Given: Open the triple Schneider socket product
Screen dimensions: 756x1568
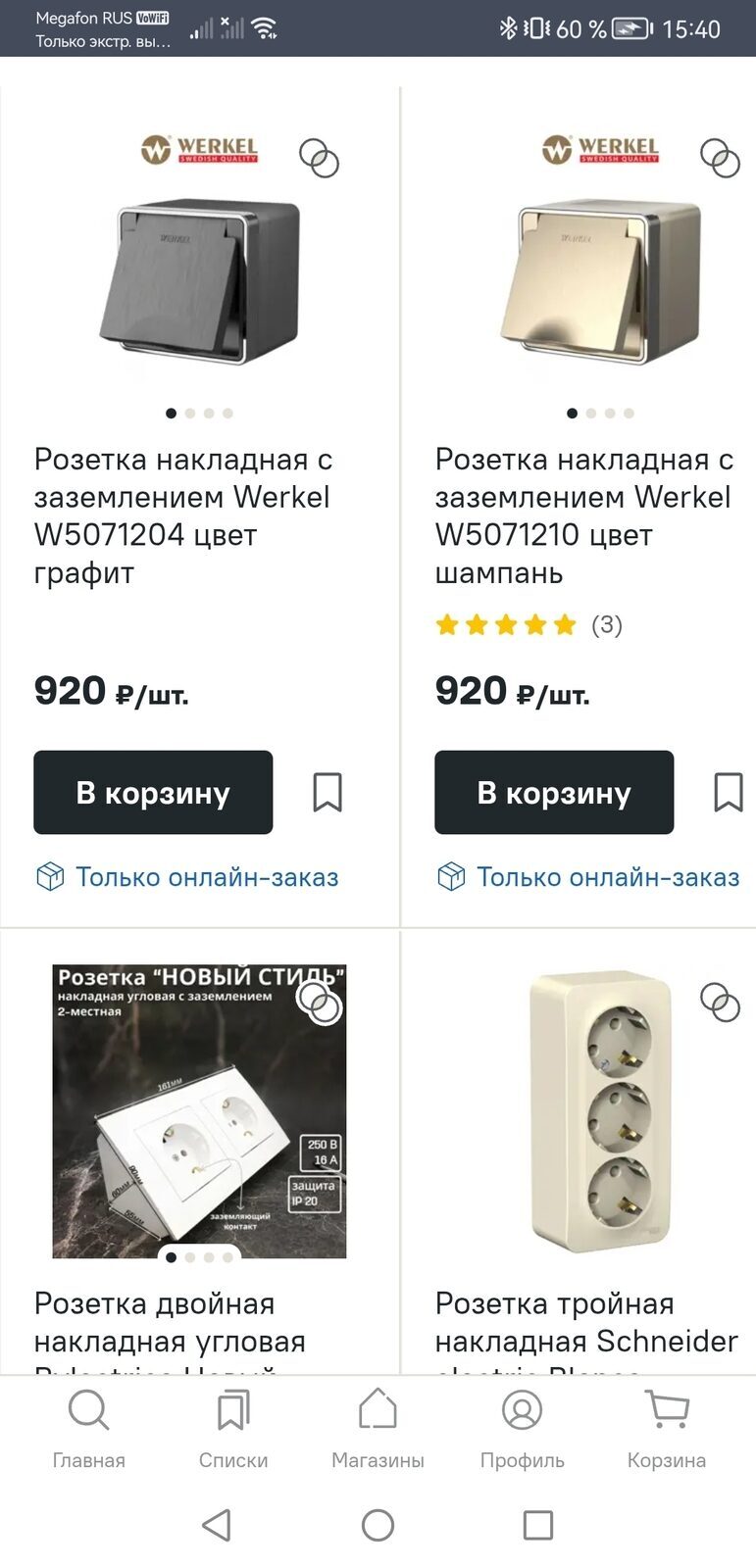Looking at the screenshot, I should [585, 1322].
